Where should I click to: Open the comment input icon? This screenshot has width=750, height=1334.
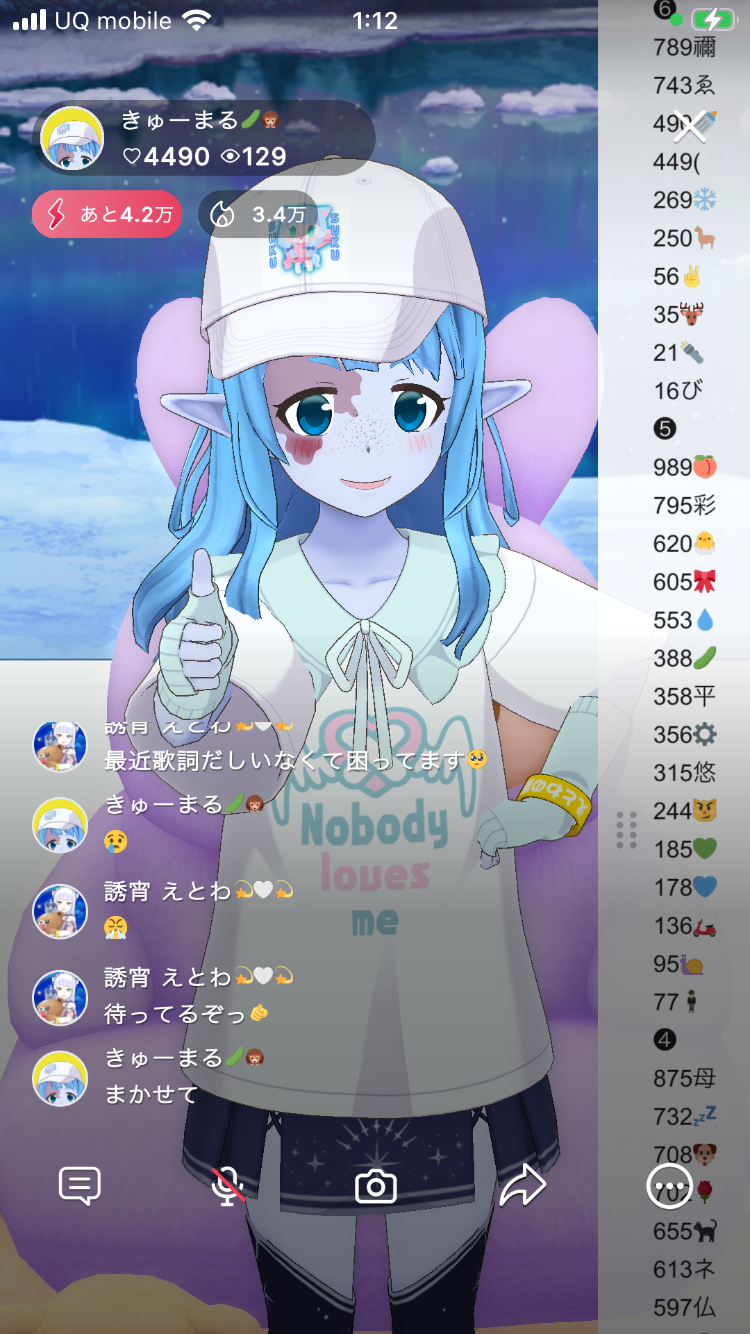(80, 1186)
